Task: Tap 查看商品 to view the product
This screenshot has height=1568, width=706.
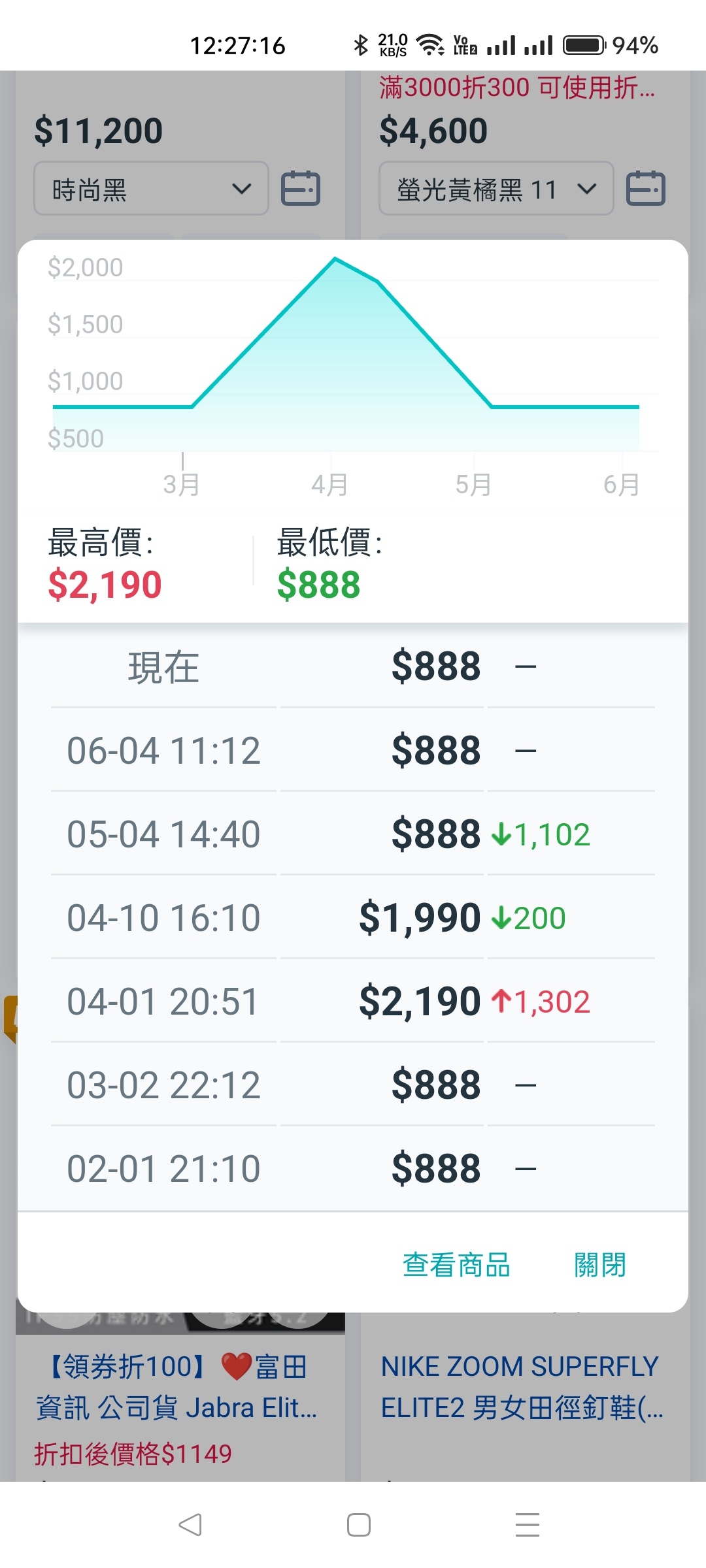Action: tap(456, 1265)
